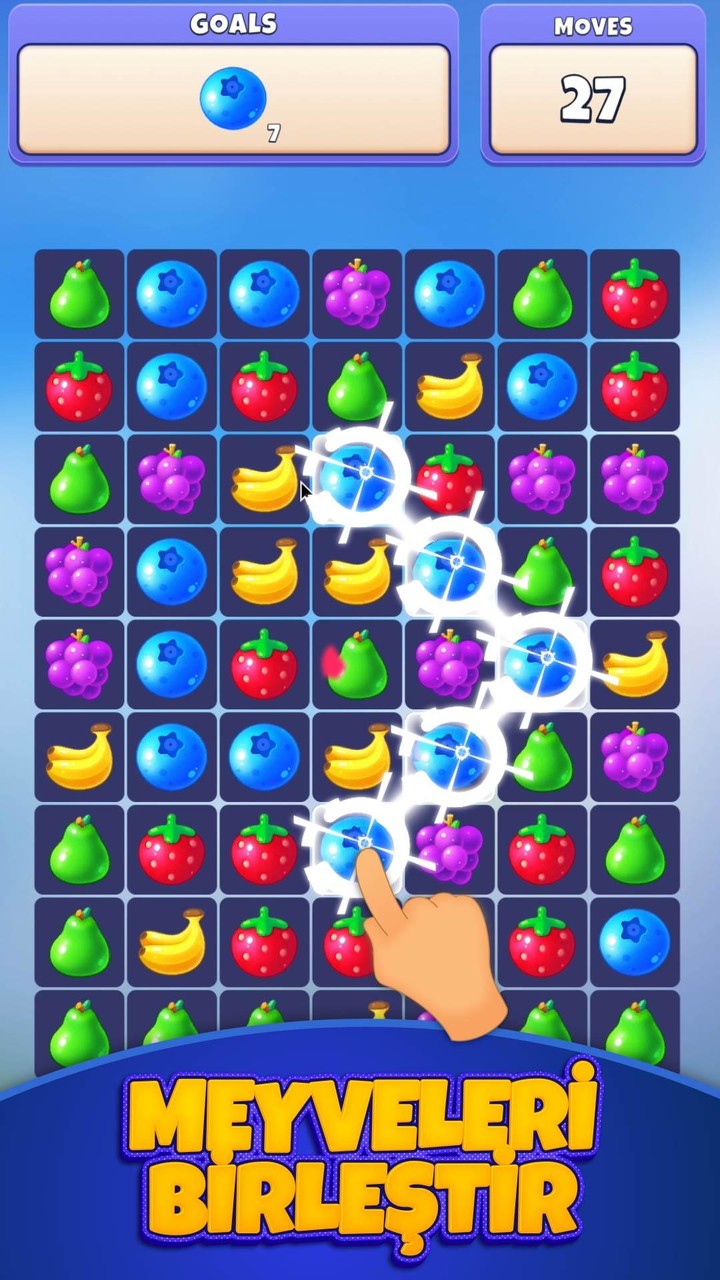The image size is (720, 1280).
Task: Tap the pear in the top-left corner
Action: coord(78,294)
